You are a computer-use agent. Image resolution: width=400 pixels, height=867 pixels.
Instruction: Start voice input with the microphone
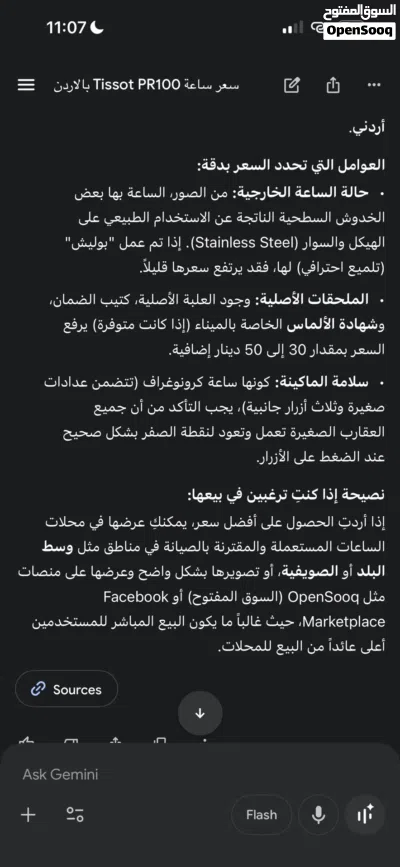[x=318, y=814]
